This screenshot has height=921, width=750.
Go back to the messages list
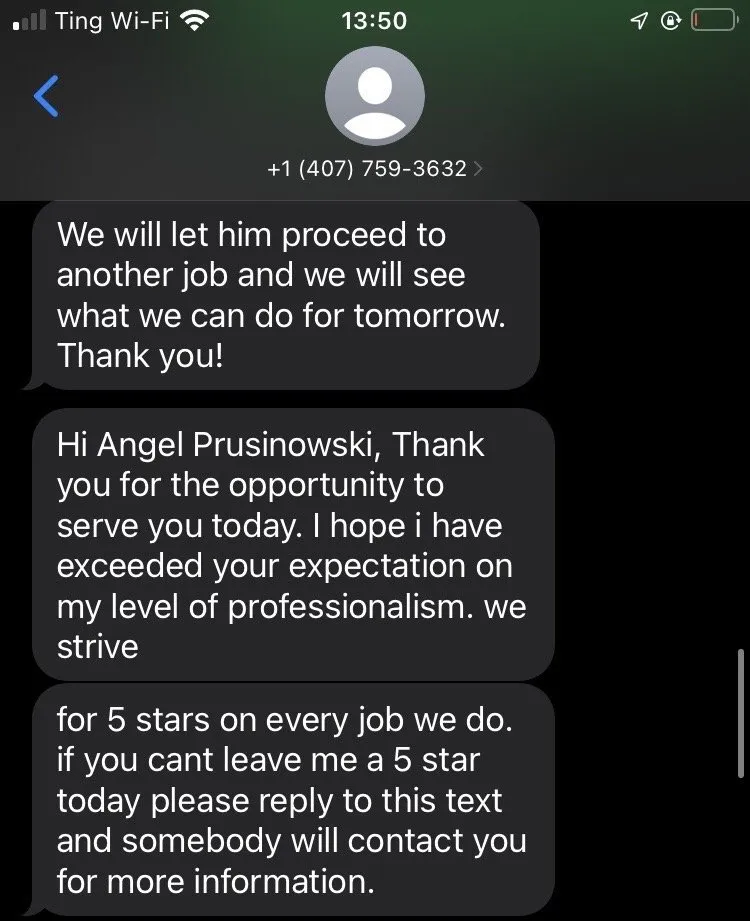click(x=46, y=97)
